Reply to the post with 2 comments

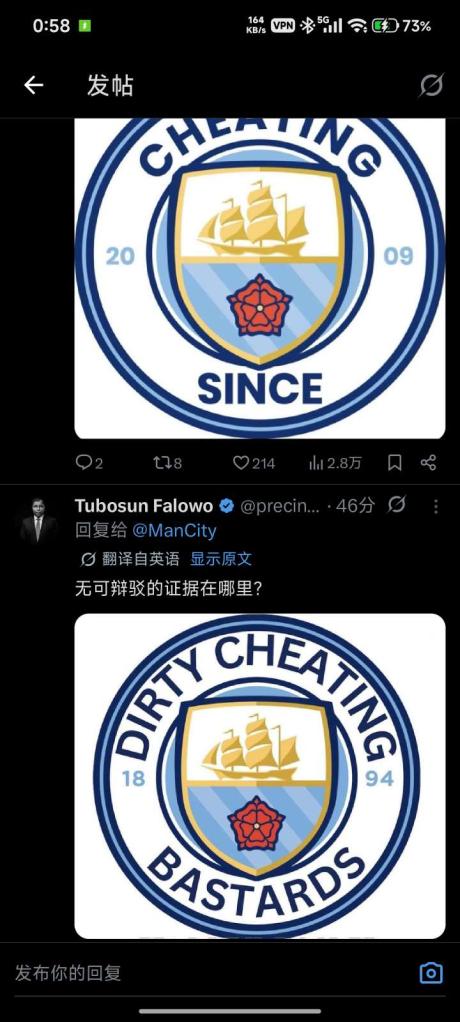[89, 463]
